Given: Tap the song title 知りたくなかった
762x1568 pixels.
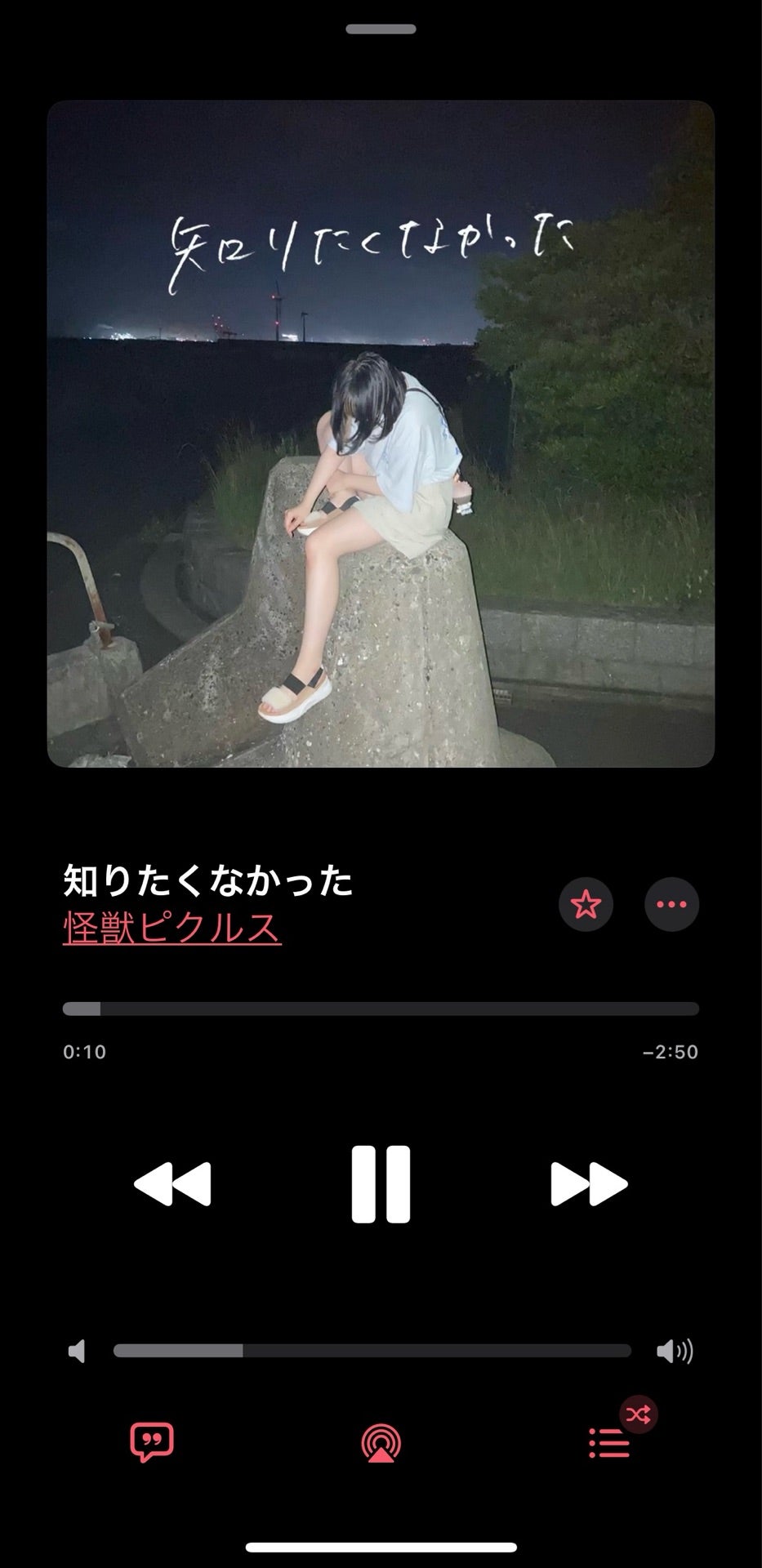Looking at the screenshot, I should pos(208,880).
